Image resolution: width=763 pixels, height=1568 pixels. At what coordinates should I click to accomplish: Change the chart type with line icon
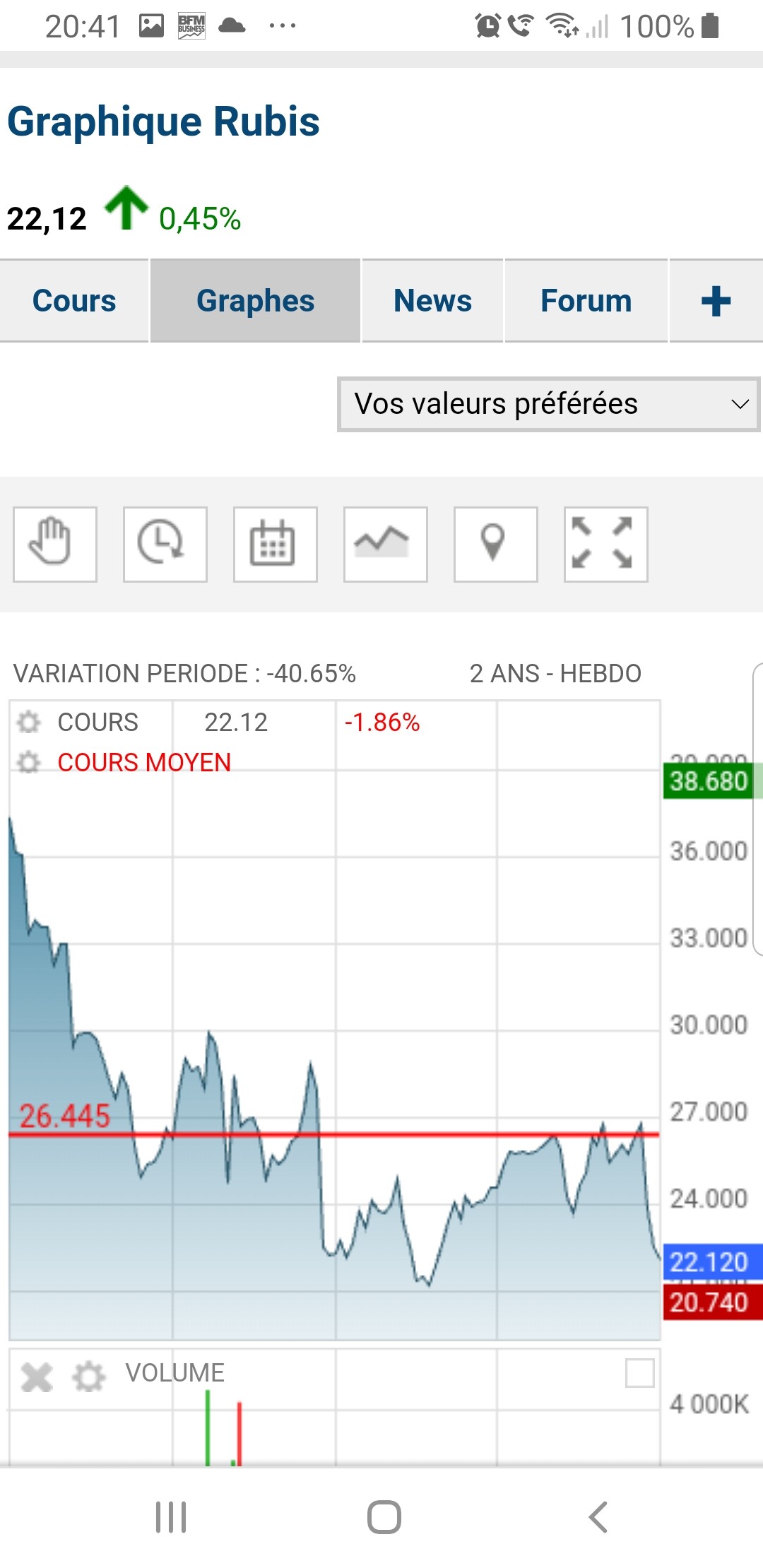coord(386,544)
